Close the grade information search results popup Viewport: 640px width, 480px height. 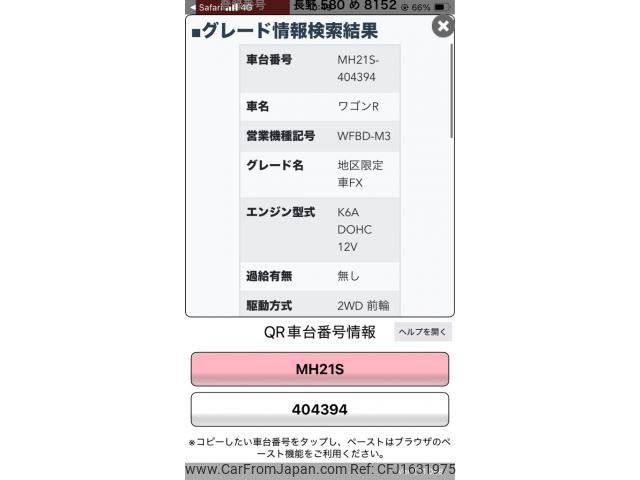442,26
